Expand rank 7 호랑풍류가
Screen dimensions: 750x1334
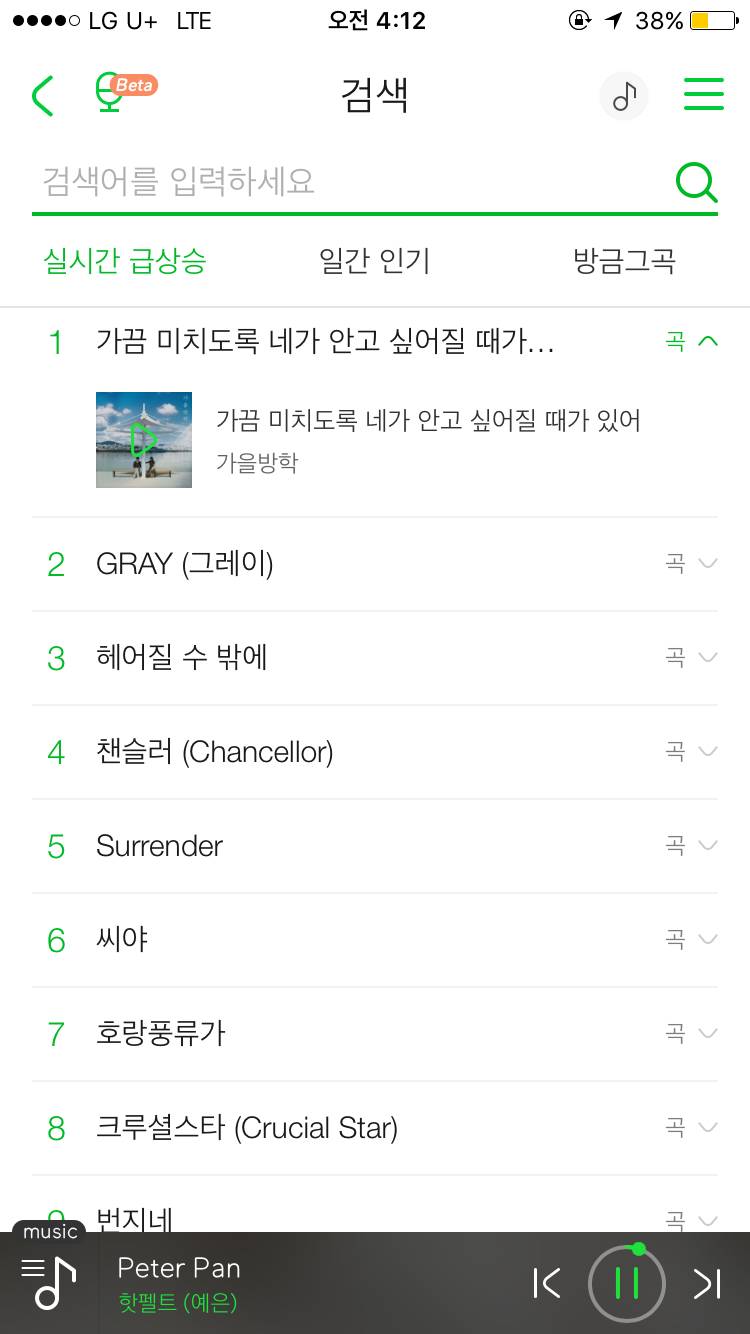pos(706,1034)
